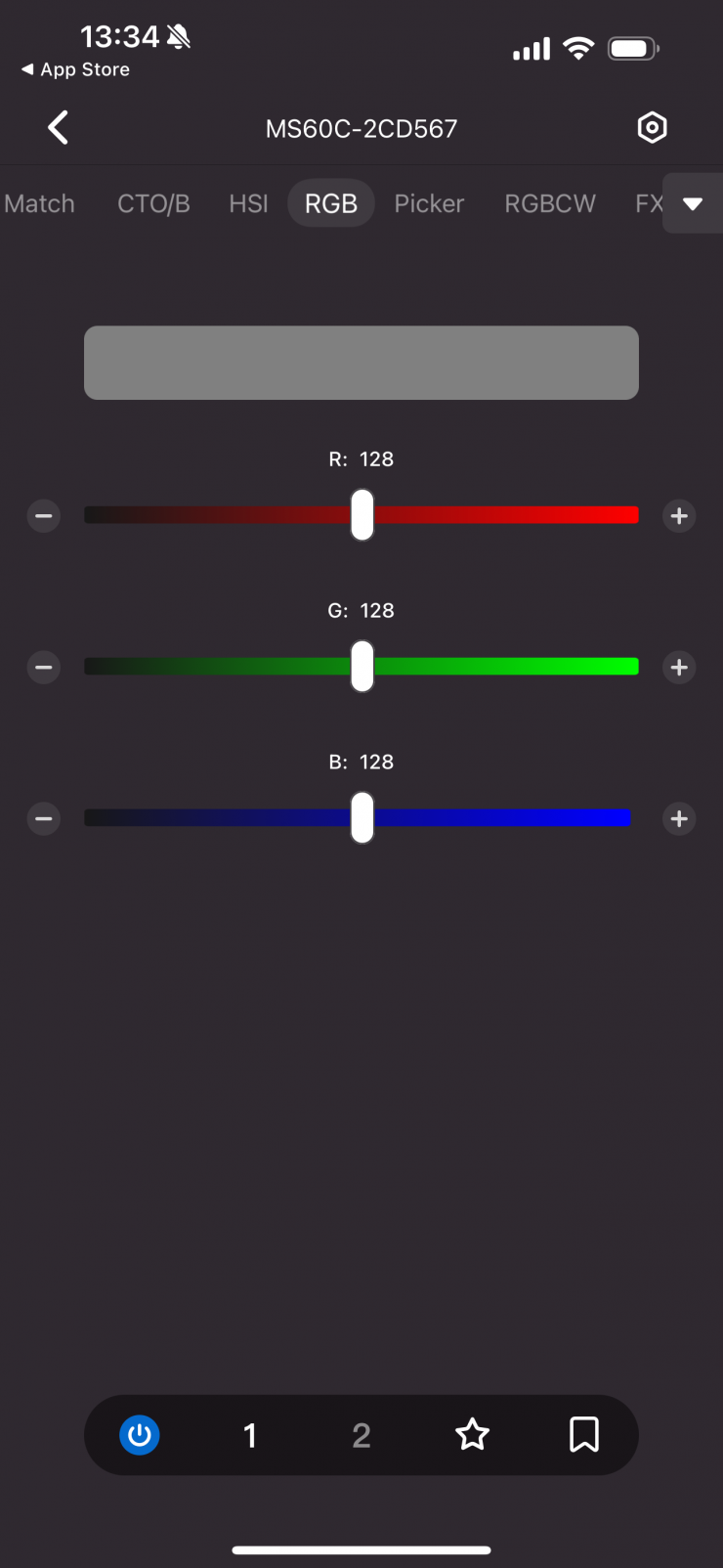
Task: Increase the green value with plus
Action: pyautogui.click(x=679, y=668)
